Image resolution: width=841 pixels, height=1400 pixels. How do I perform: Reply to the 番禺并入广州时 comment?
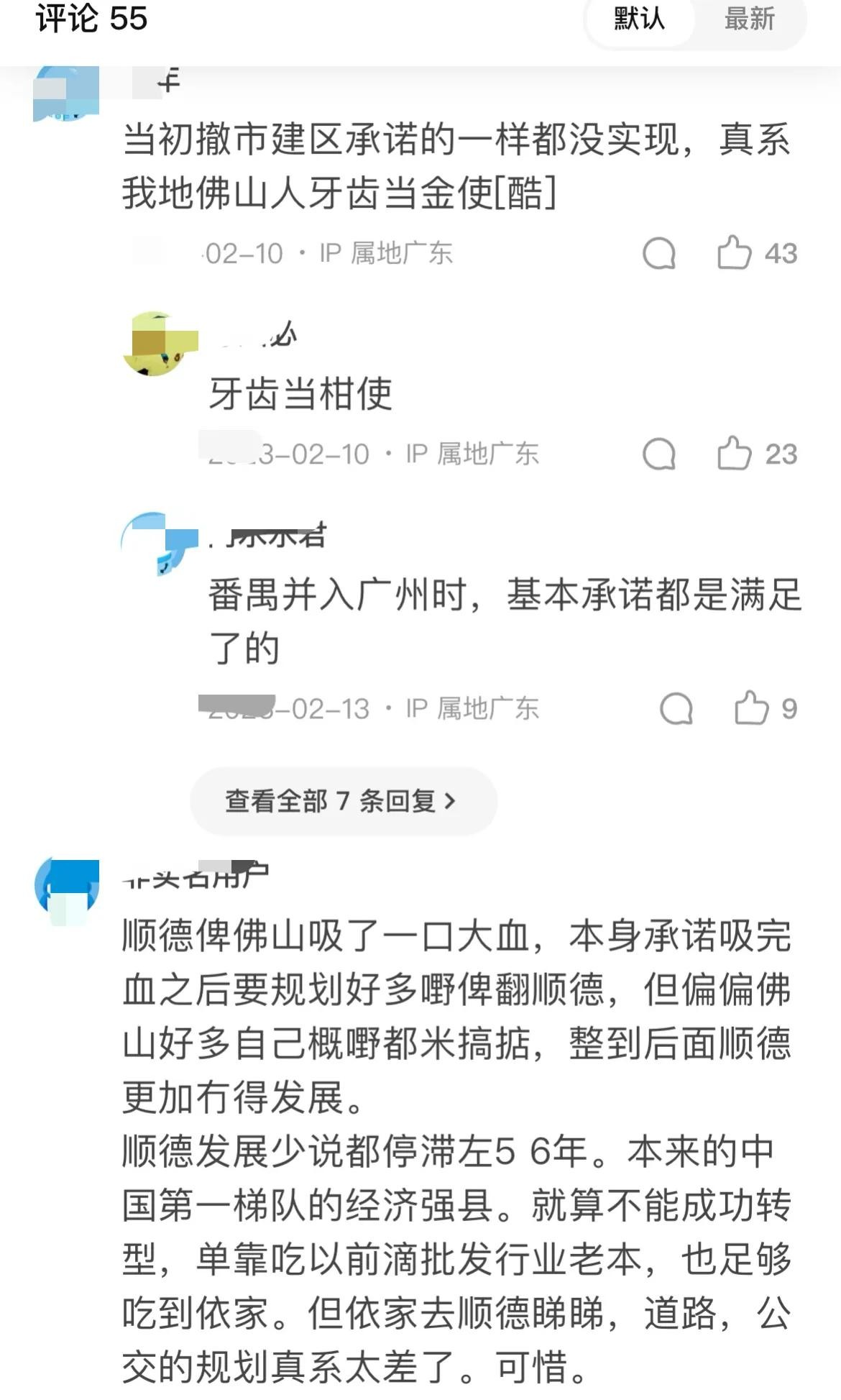coord(676,708)
